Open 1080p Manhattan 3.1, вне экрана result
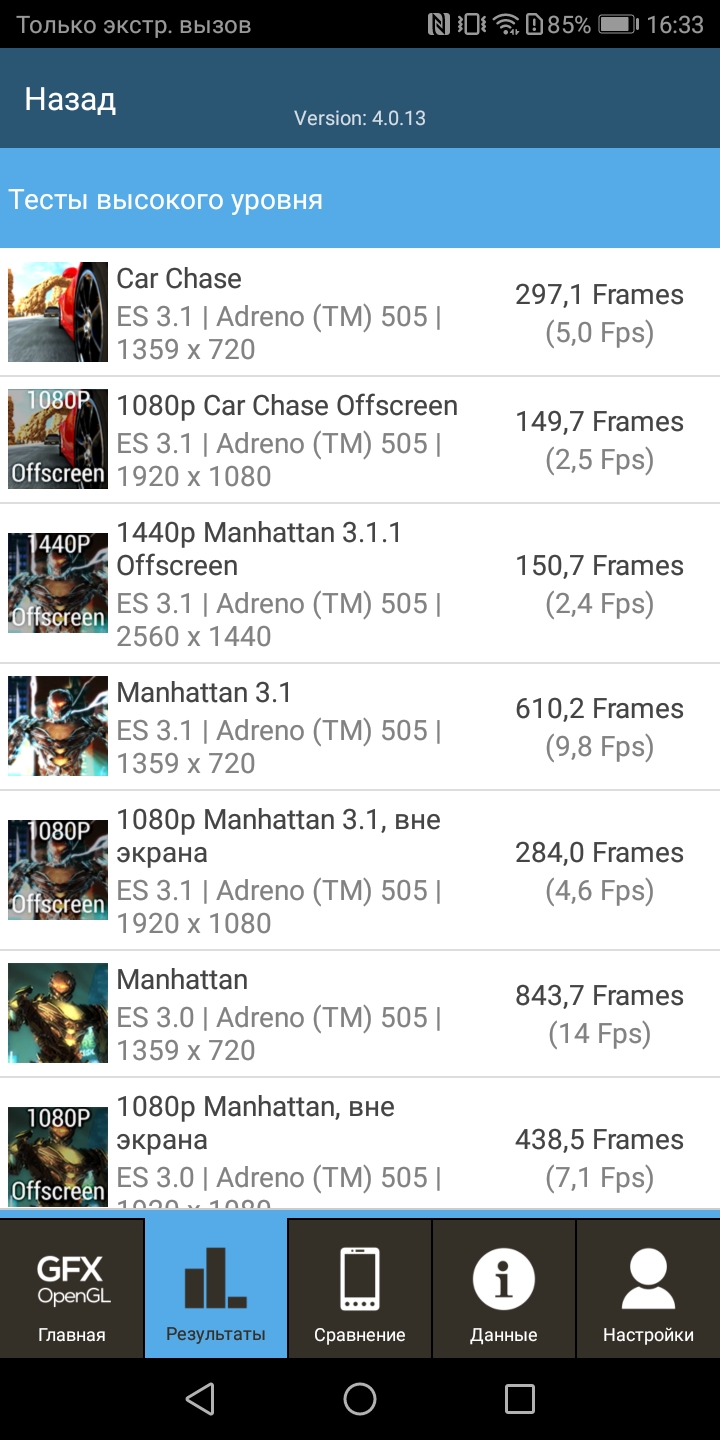This screenshot has height=1440, width=720. 360,870
